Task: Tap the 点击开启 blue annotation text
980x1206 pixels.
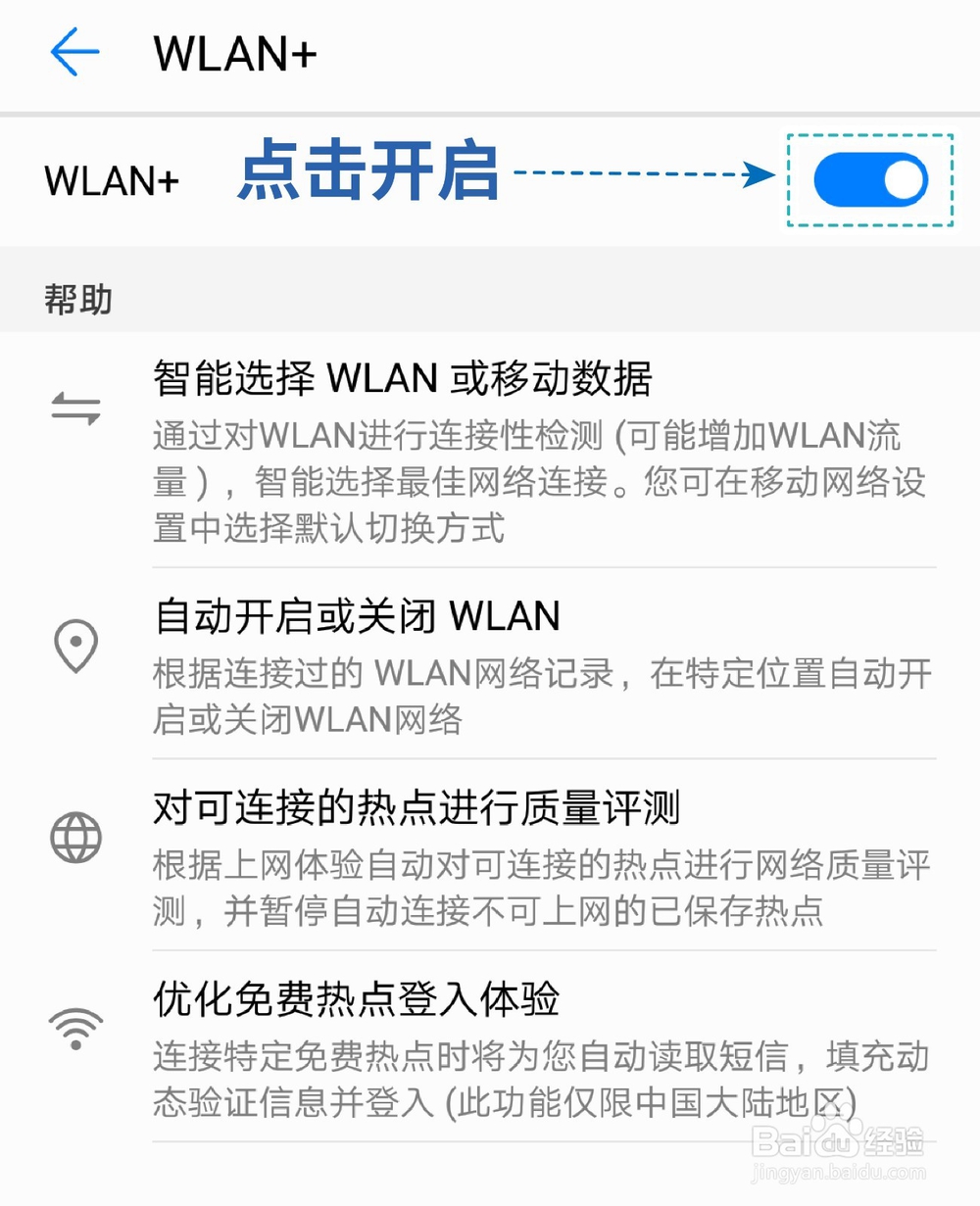Action: pos(367,176)
